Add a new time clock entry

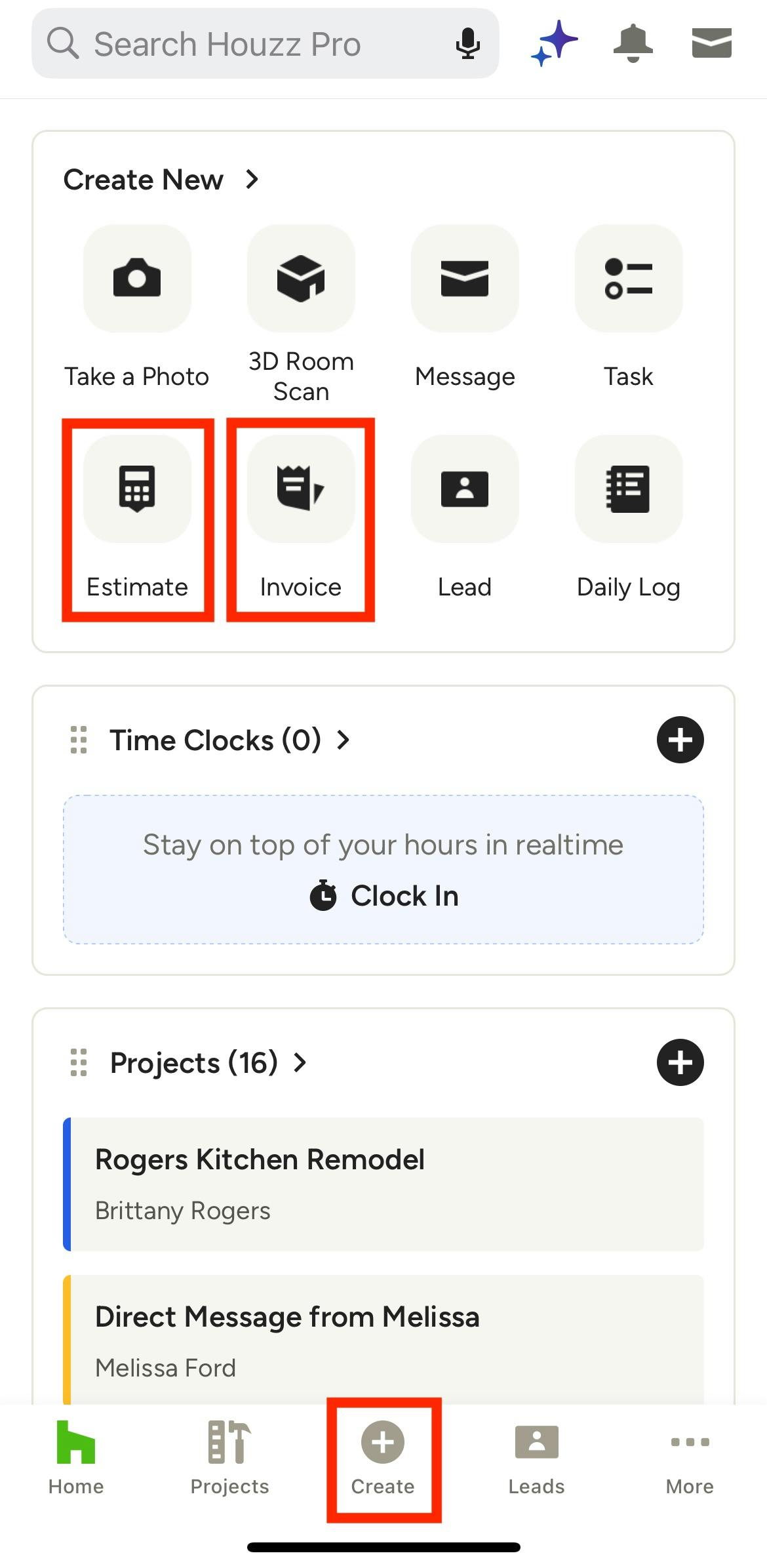(x=680, y=740)
